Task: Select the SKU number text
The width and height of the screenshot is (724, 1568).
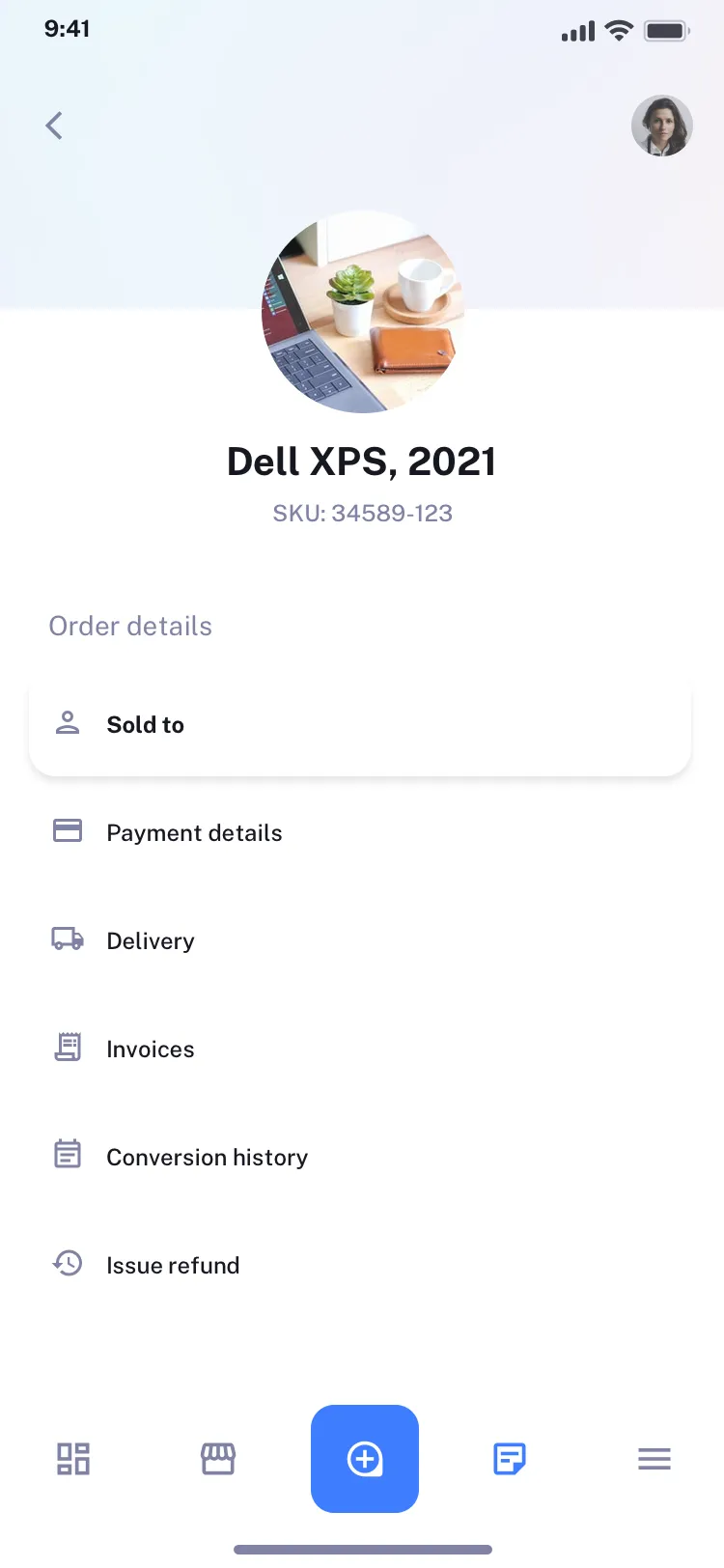Action: (362, 513)
